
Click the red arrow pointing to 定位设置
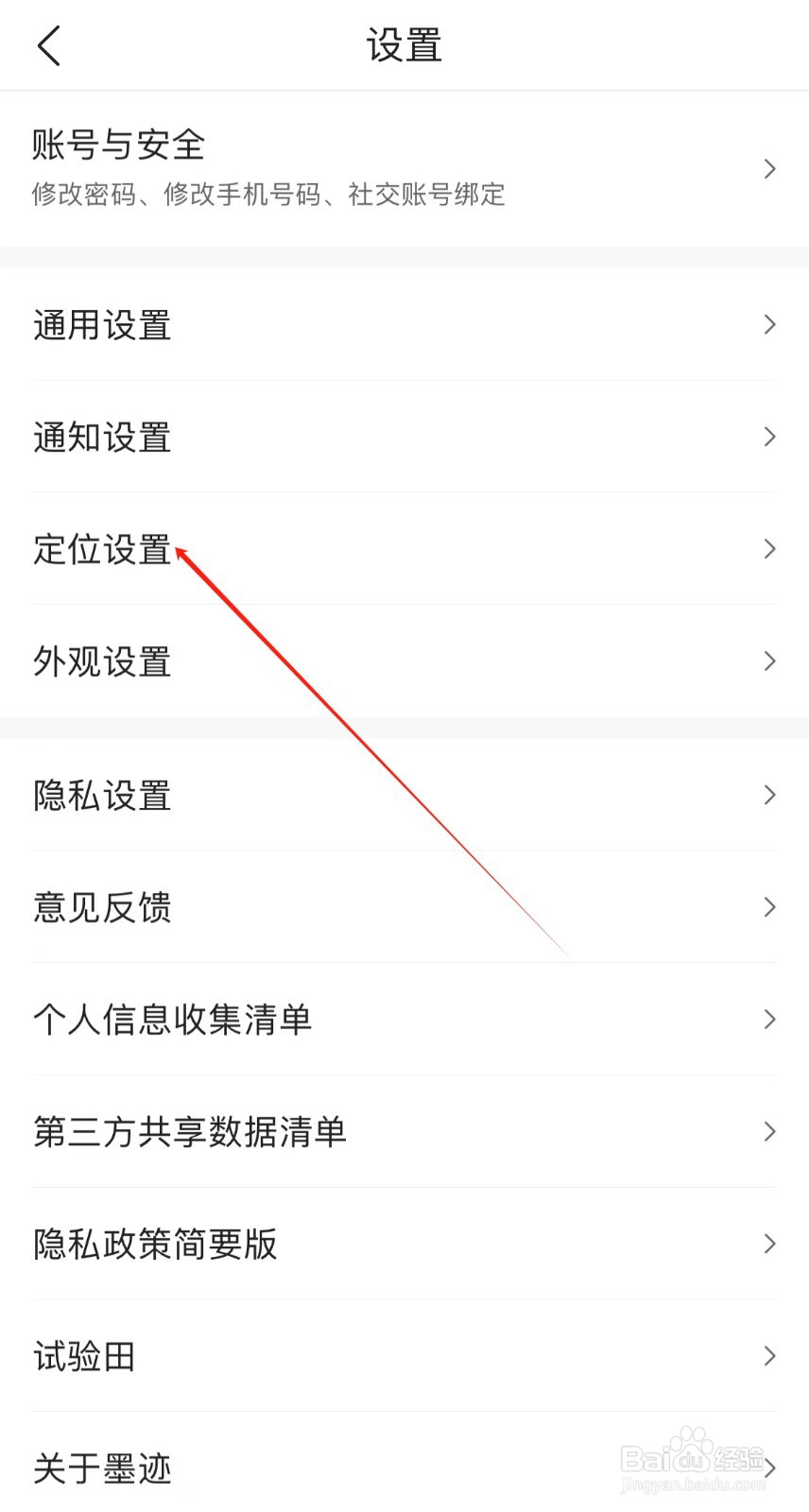click(369, 747)
